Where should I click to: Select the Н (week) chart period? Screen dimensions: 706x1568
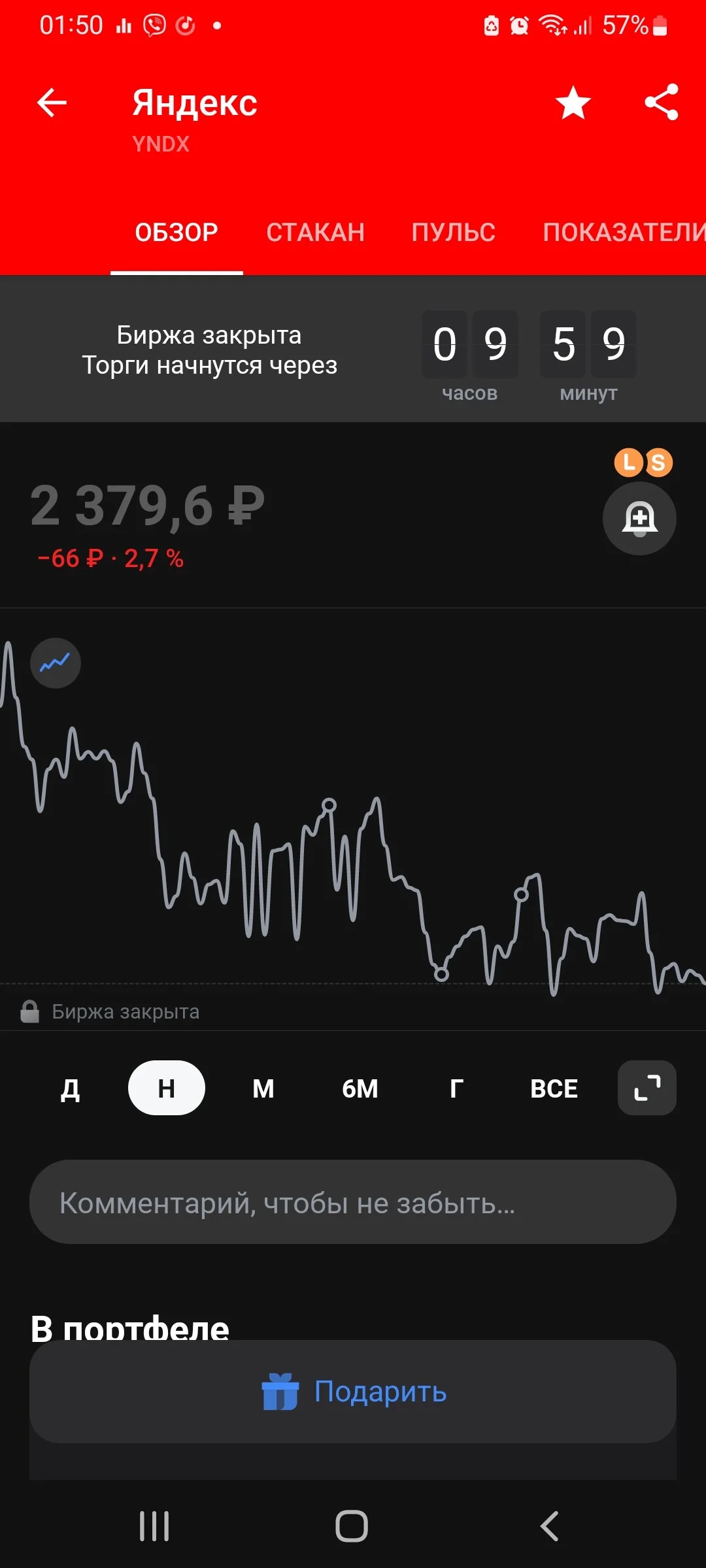167,1088
